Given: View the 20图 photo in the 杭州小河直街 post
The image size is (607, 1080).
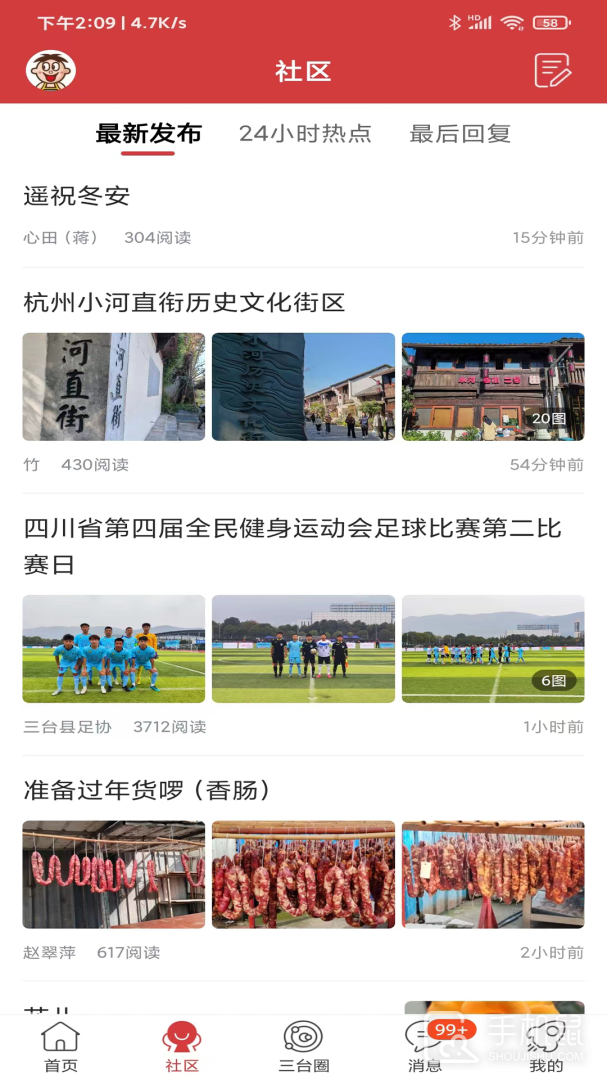Looking at the screenshot, I should pos(493,387).
